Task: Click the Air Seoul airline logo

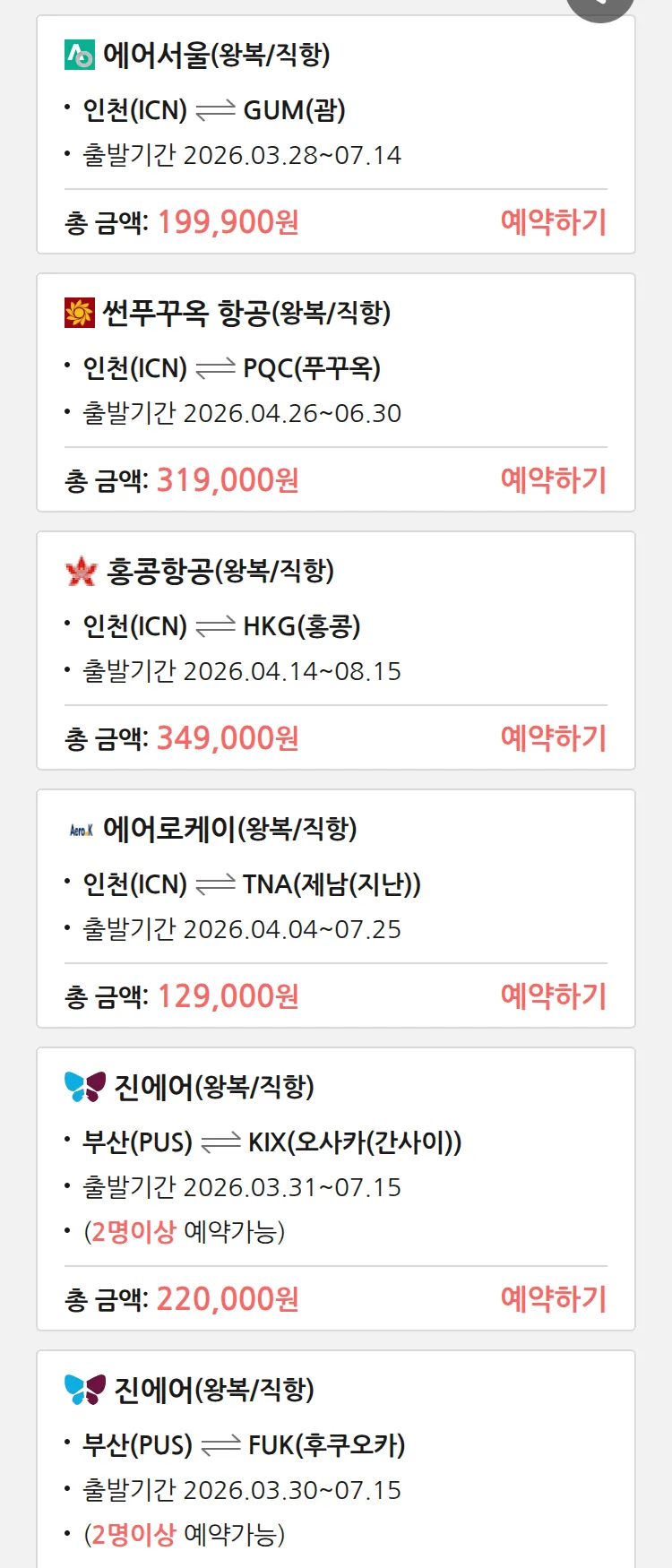Action: 79,56
